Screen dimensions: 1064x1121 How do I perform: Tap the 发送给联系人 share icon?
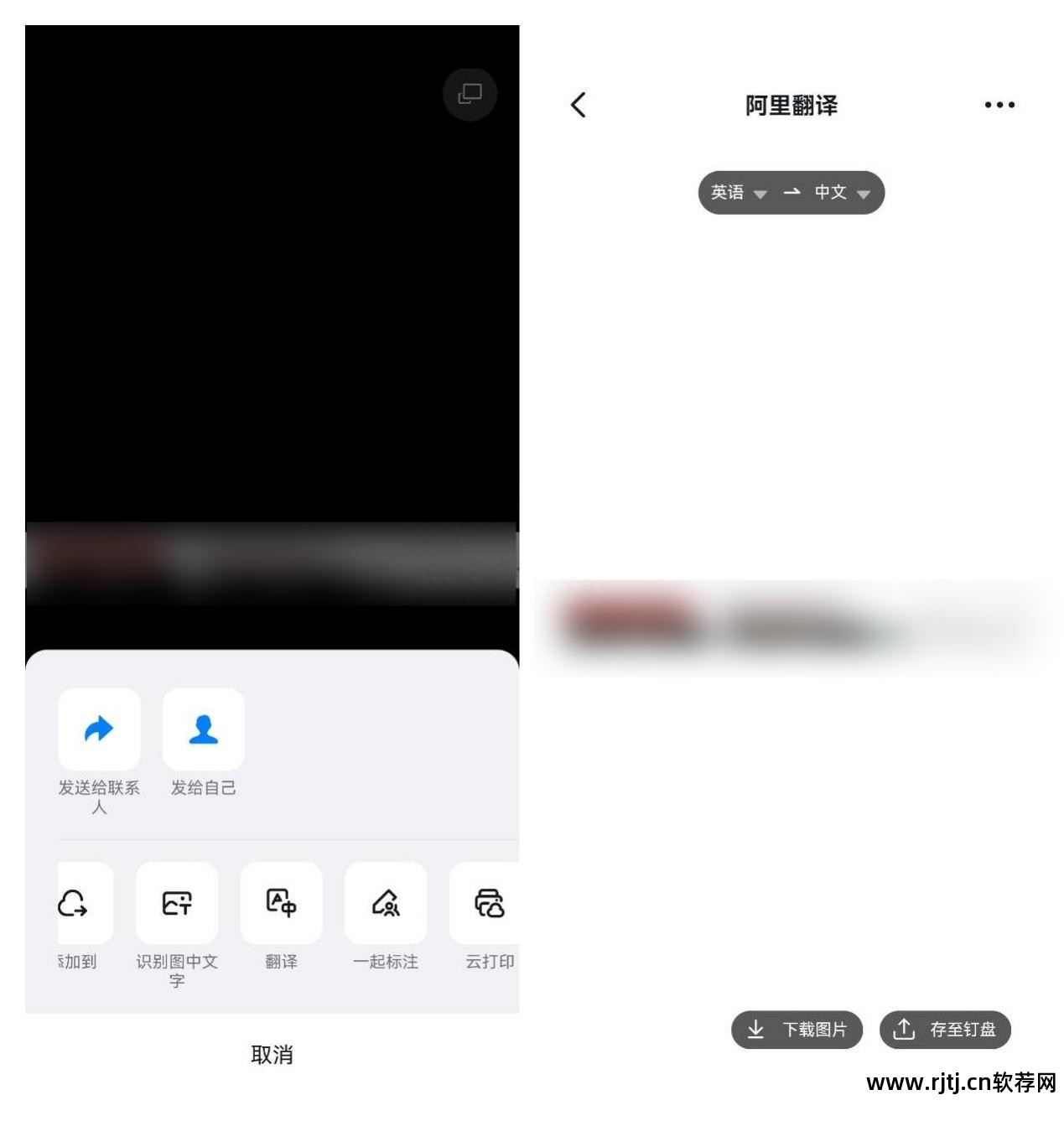98,729
